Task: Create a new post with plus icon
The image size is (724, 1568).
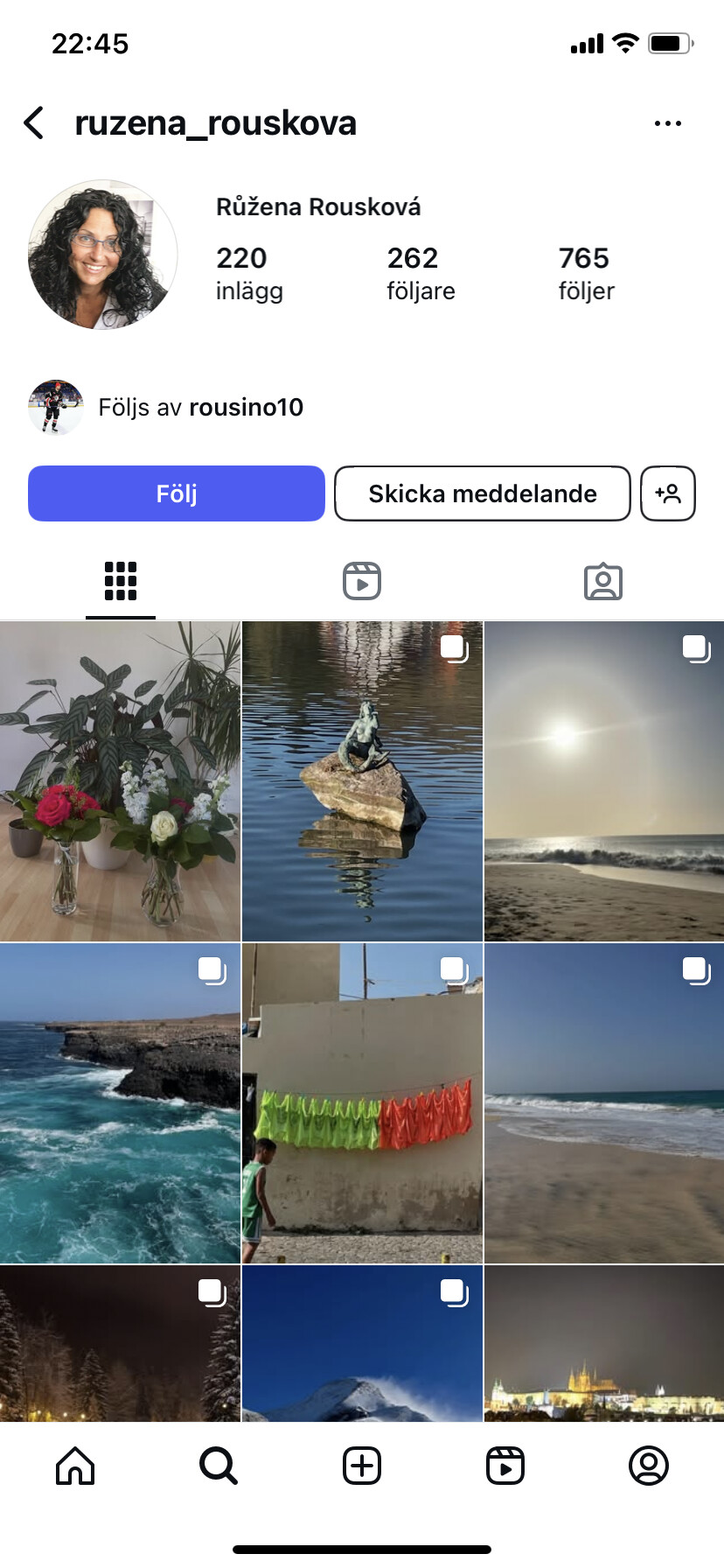Action: (x=362, y=1465)
